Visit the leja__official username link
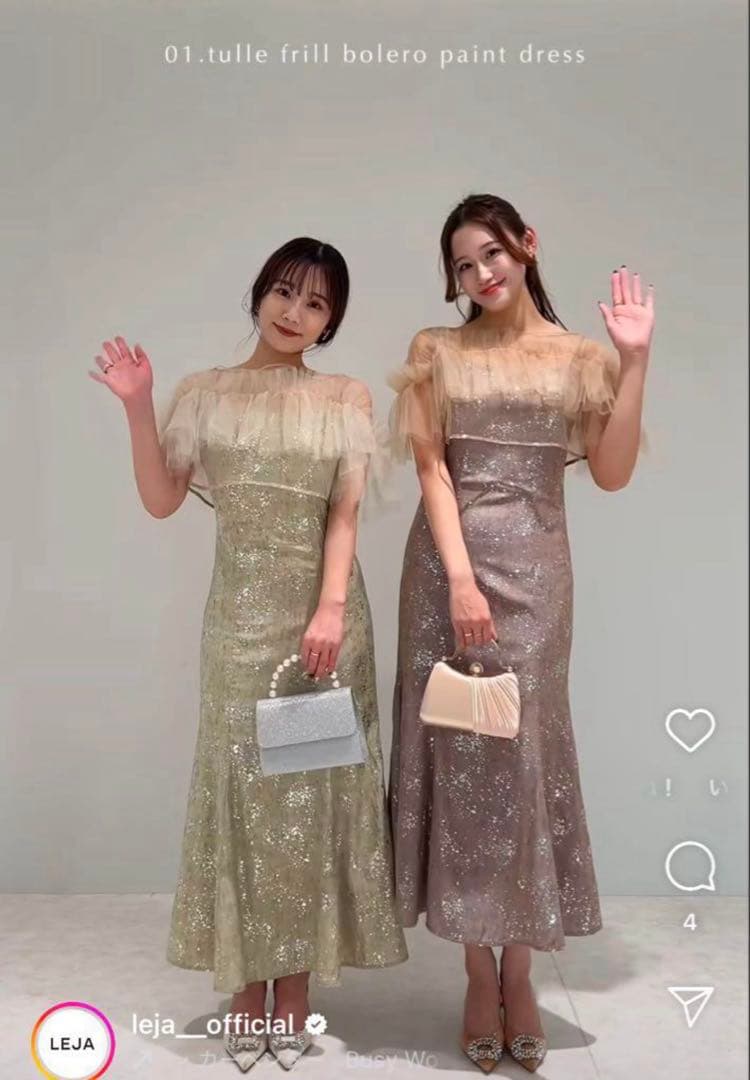 pyautogui.click(x=213, y=1024)
